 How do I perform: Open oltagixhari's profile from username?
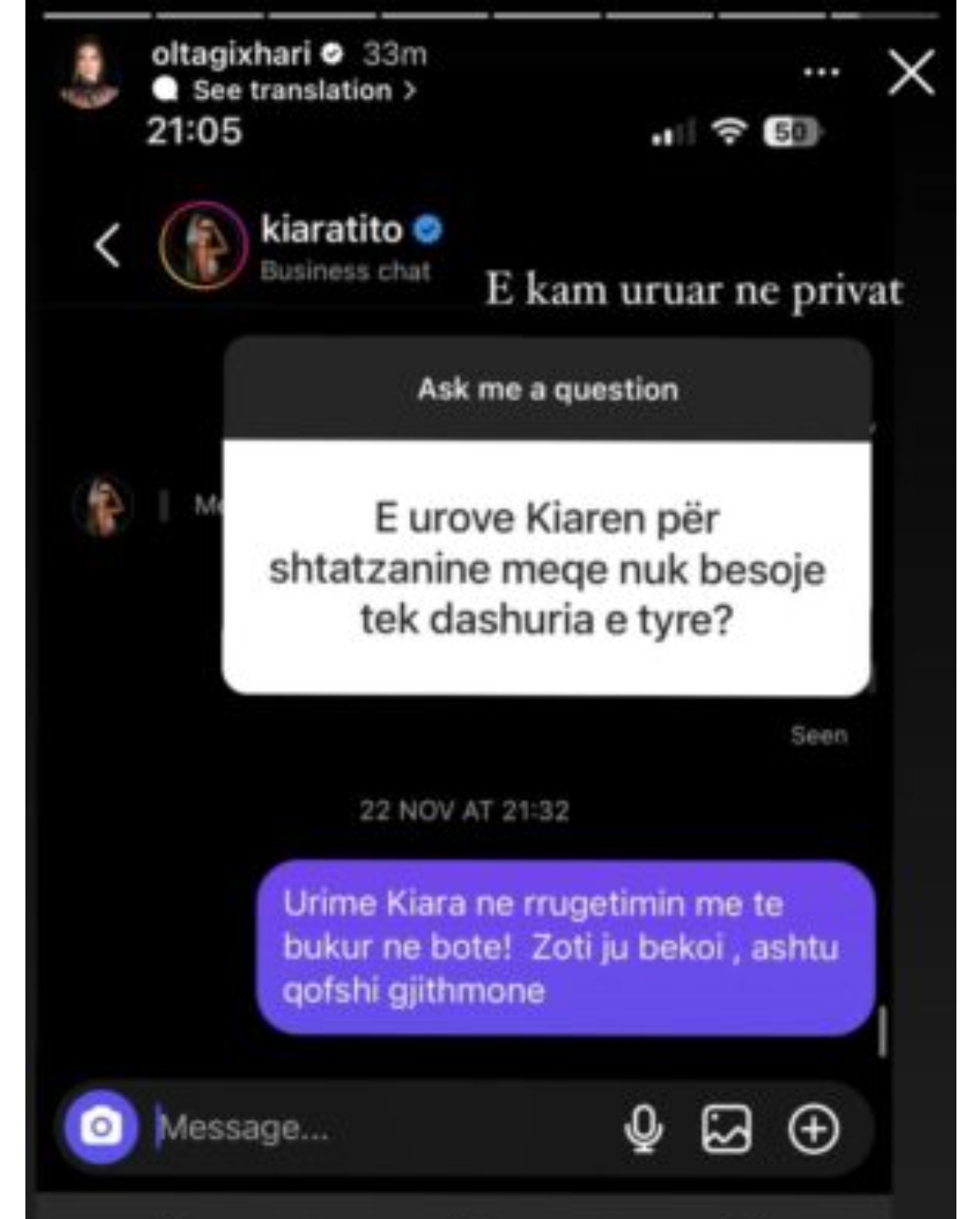click(x=230, y=54)
